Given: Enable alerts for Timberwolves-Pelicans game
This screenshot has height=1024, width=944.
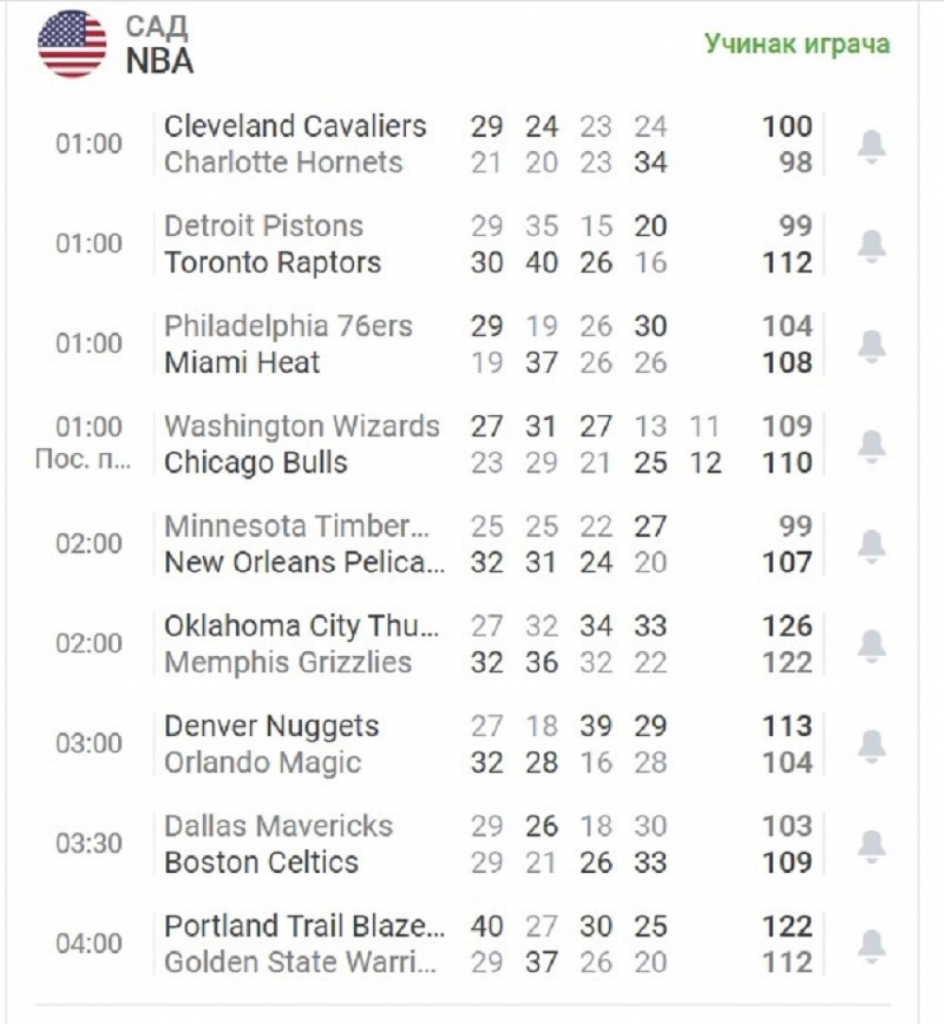Looking at the screenshot, I should pyautogui.click(x=873, y=544).
